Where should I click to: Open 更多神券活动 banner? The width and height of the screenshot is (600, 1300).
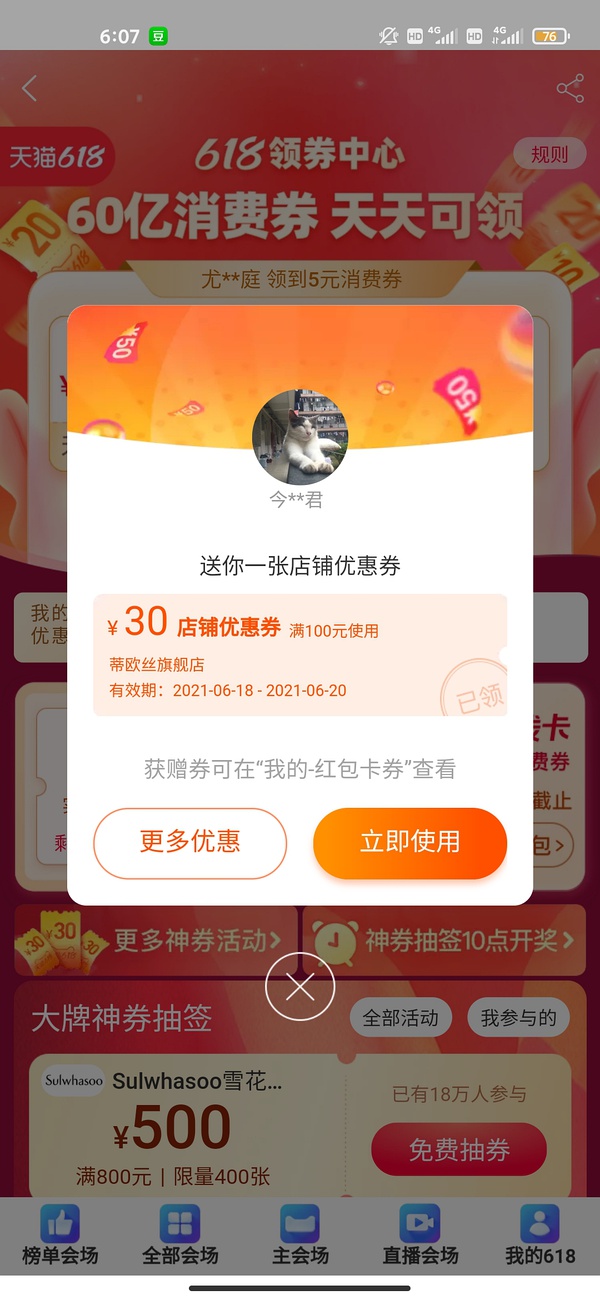point(156,941)
